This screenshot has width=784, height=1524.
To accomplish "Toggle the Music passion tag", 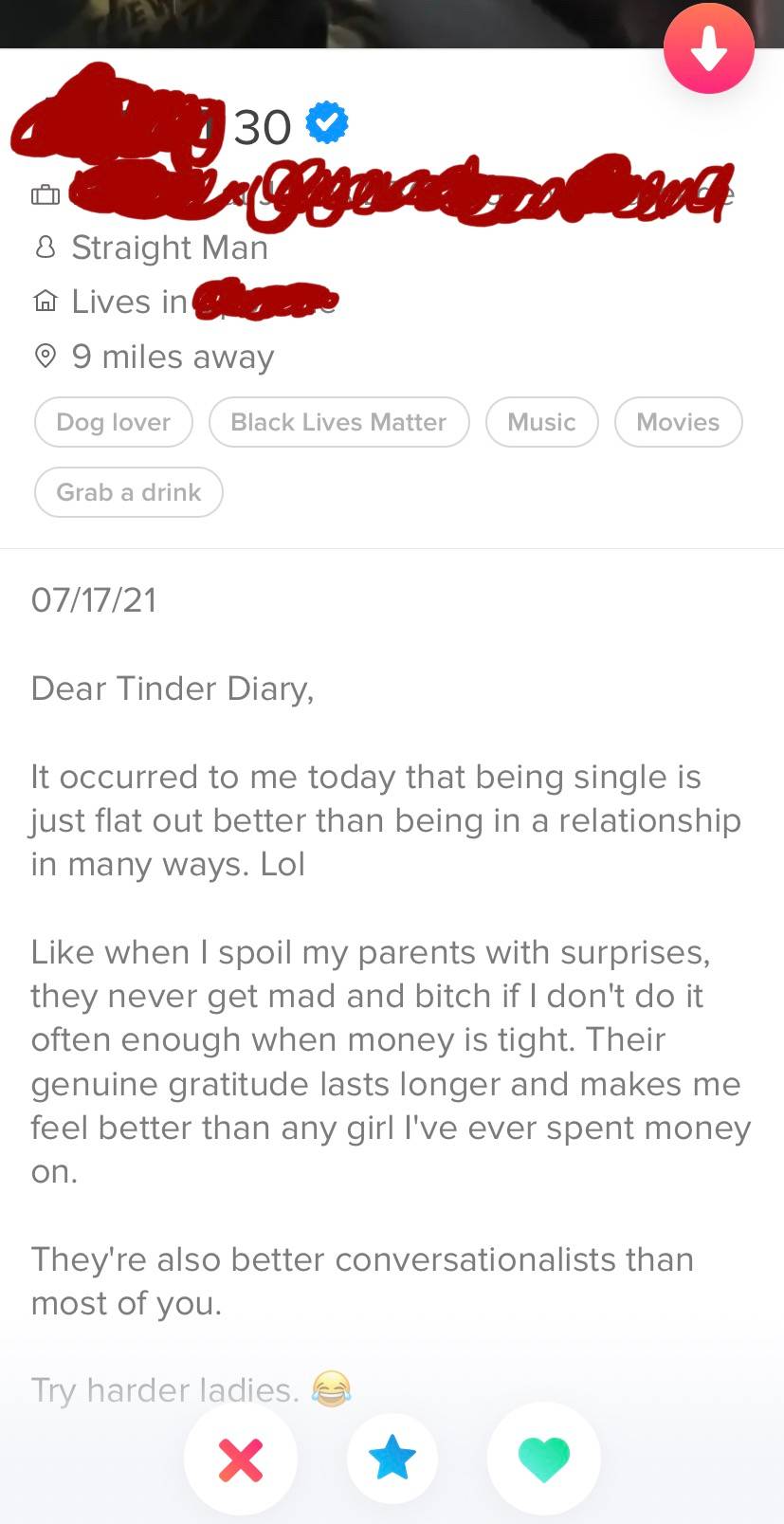I will coord(541,421).
